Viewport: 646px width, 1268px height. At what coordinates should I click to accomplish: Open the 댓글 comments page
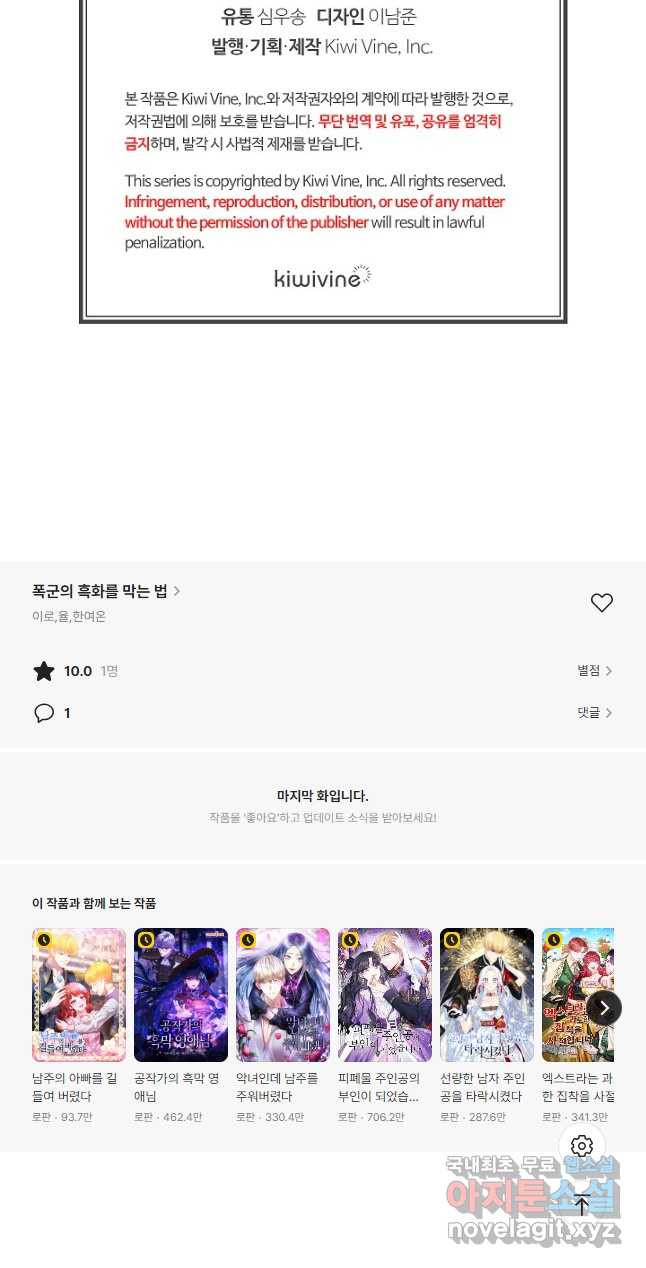pyautogui.click(x=594, y=713)
